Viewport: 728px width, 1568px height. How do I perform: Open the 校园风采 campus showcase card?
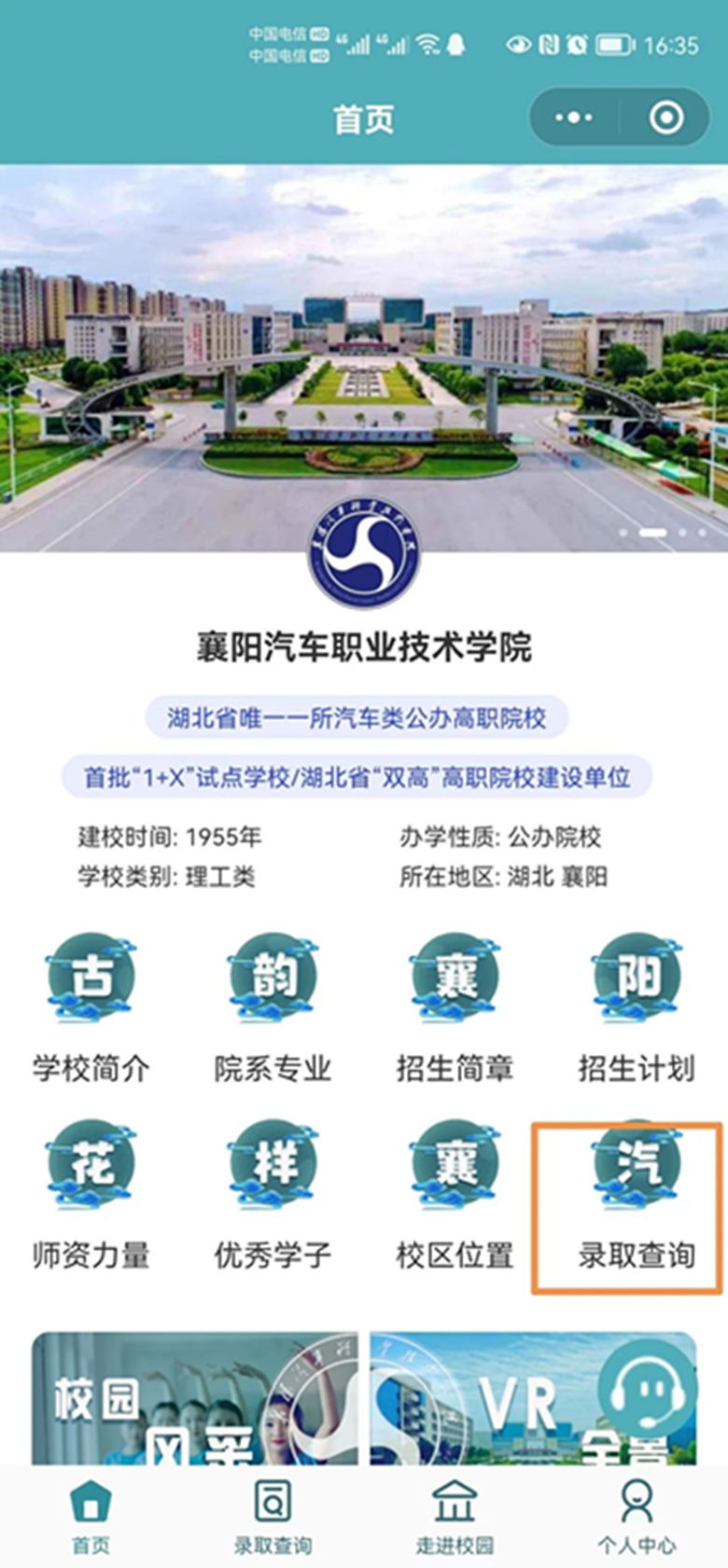pos(194,1399)
